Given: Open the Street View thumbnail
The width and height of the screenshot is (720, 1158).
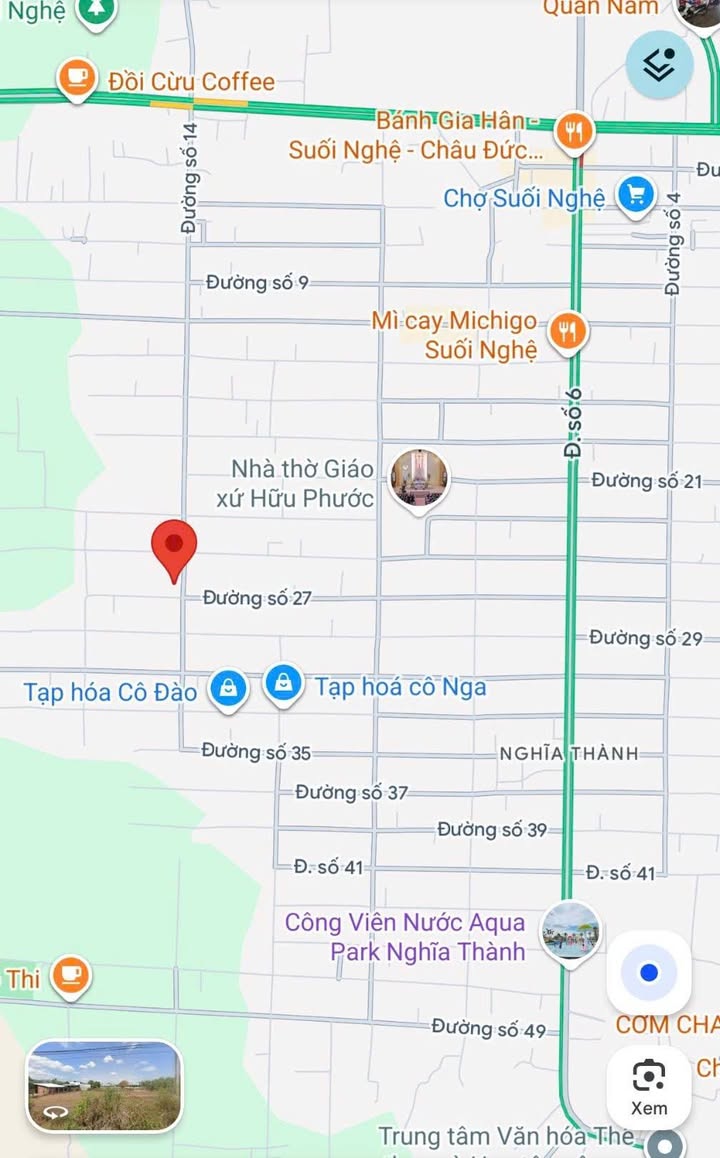Looking at the screenshot, I should point(104,1086).
